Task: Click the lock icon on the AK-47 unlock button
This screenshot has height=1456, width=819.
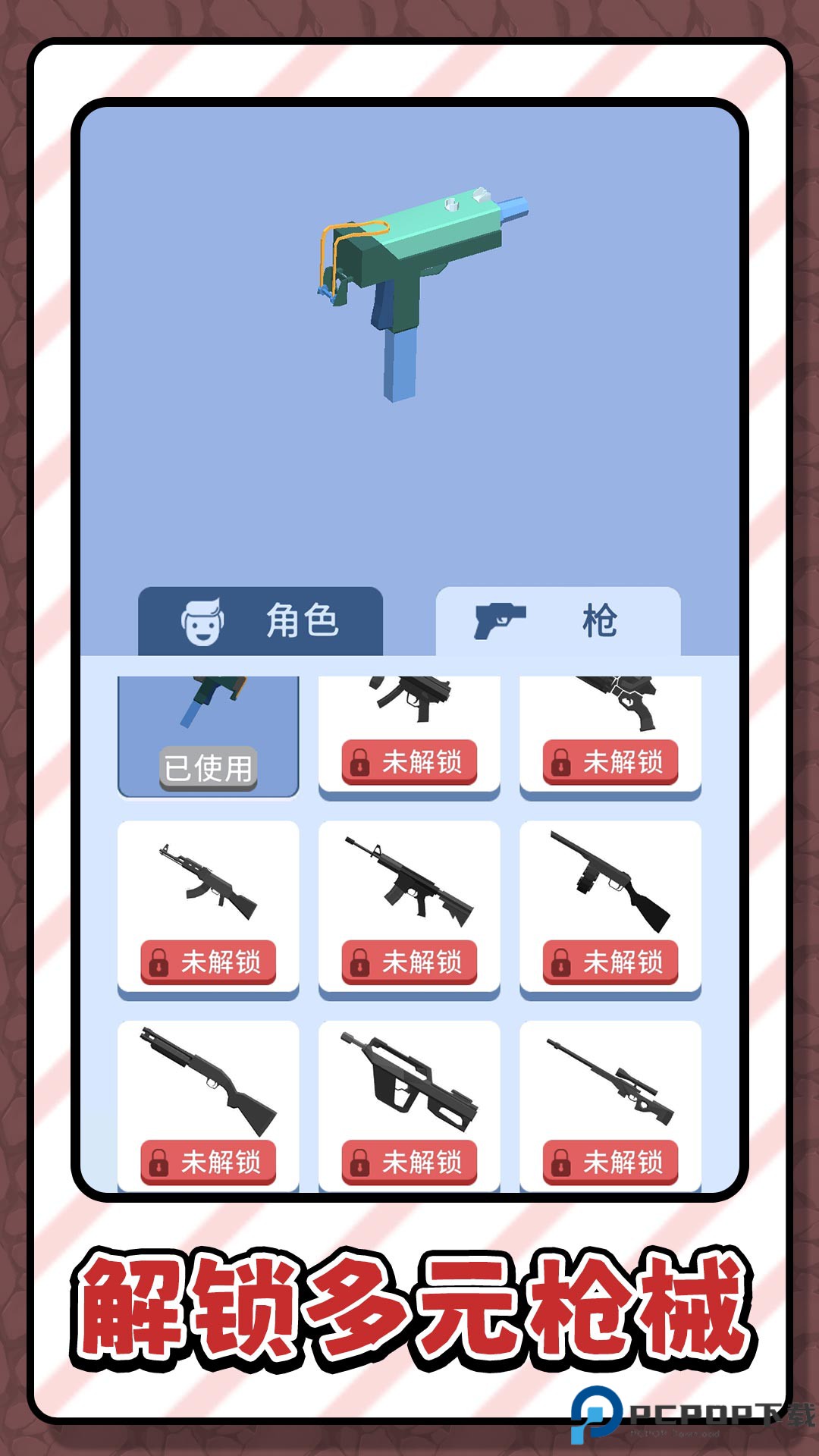Action: (x=157, y=962)
